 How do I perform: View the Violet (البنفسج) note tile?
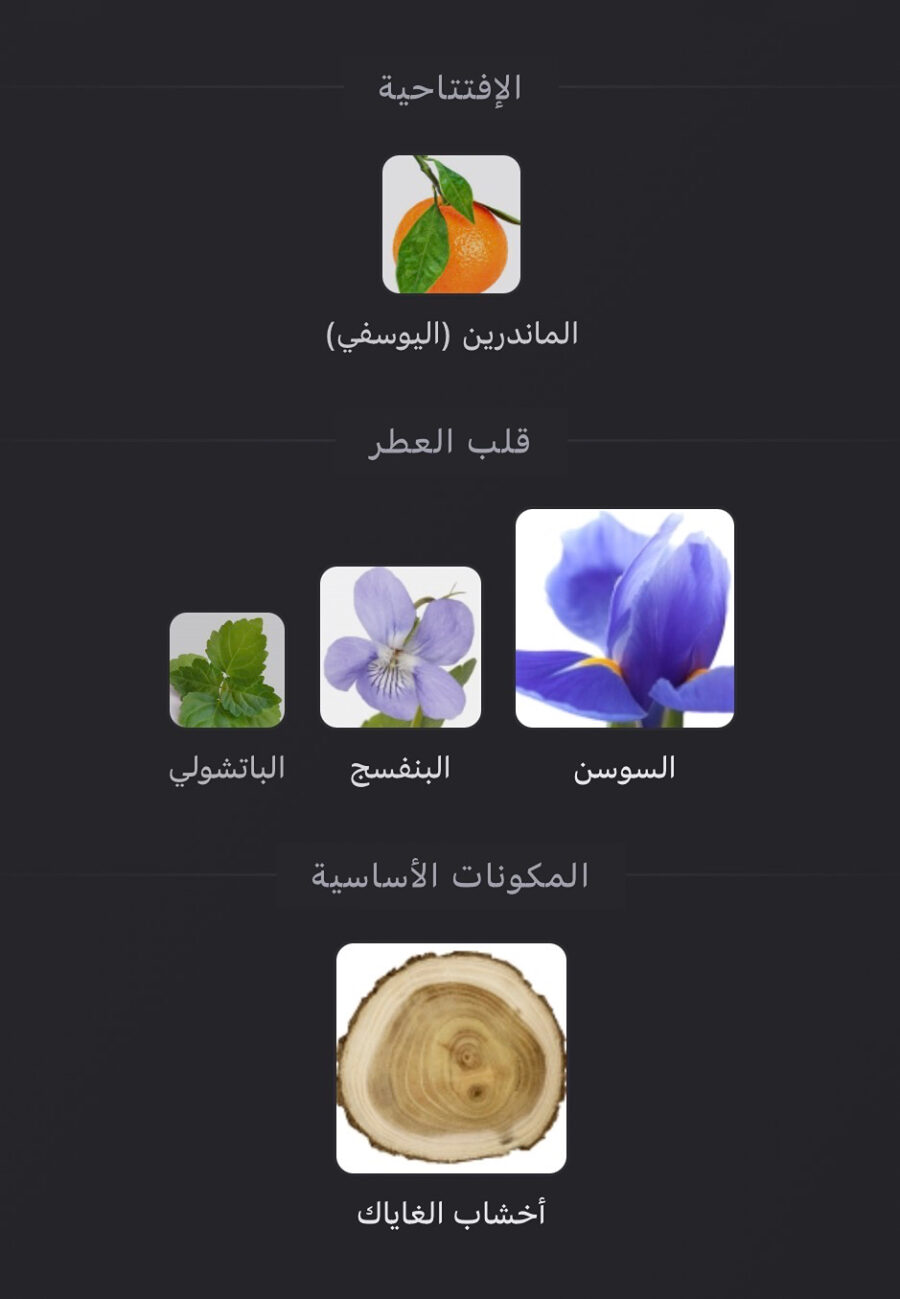pyautogui.click(x=400, y=647)
